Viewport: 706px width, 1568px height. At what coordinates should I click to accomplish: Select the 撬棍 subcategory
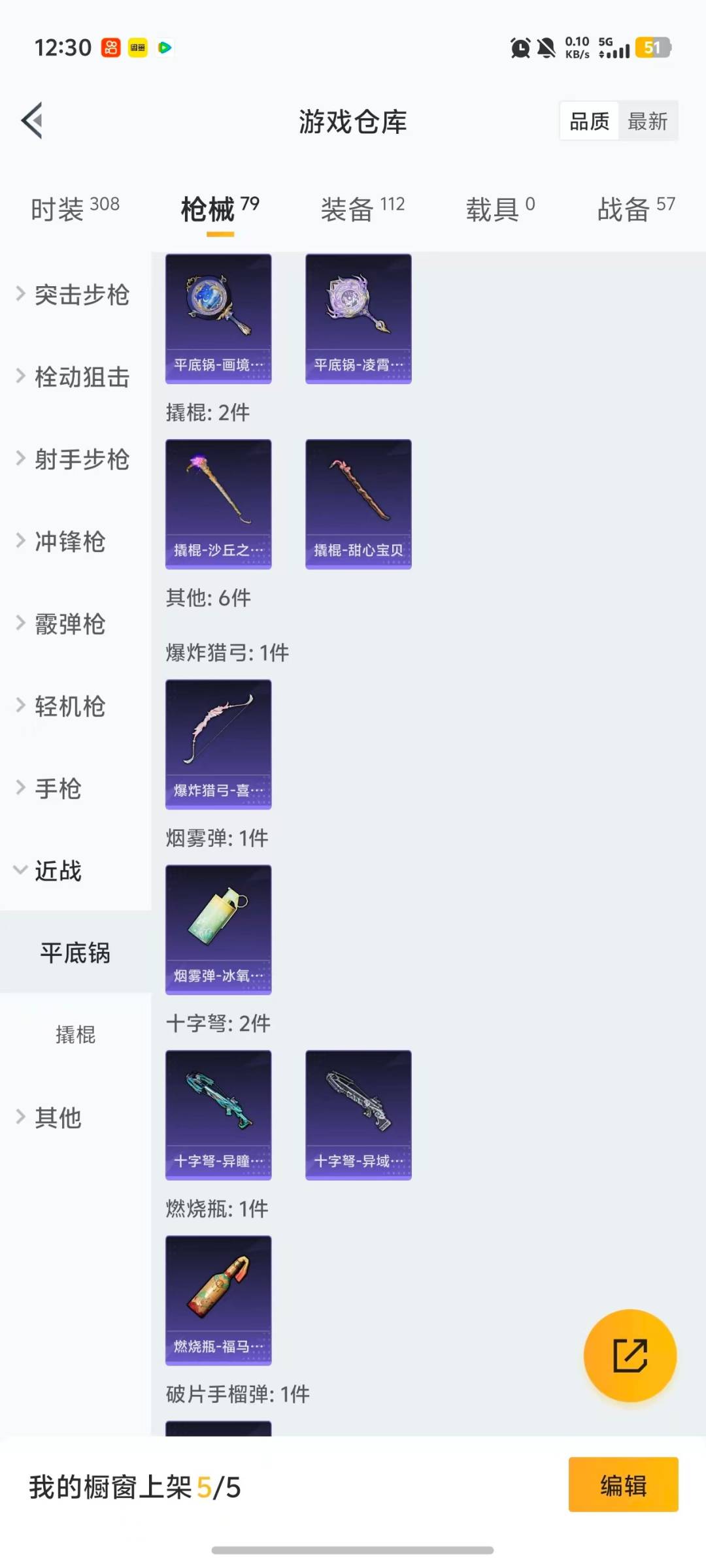[x=75, y=1035]
